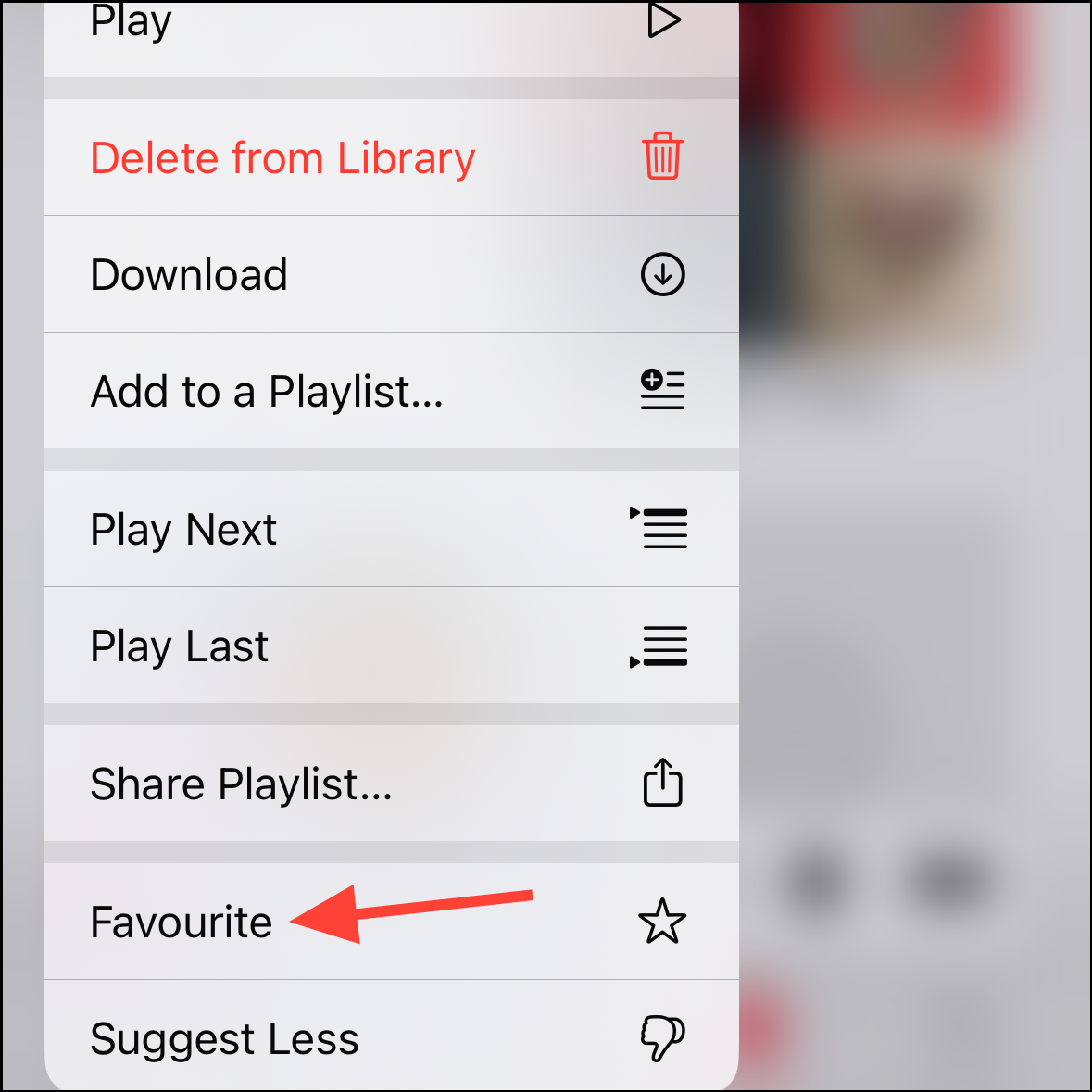
Task: Choose Suggest Less
Action: coord(389,1037)
